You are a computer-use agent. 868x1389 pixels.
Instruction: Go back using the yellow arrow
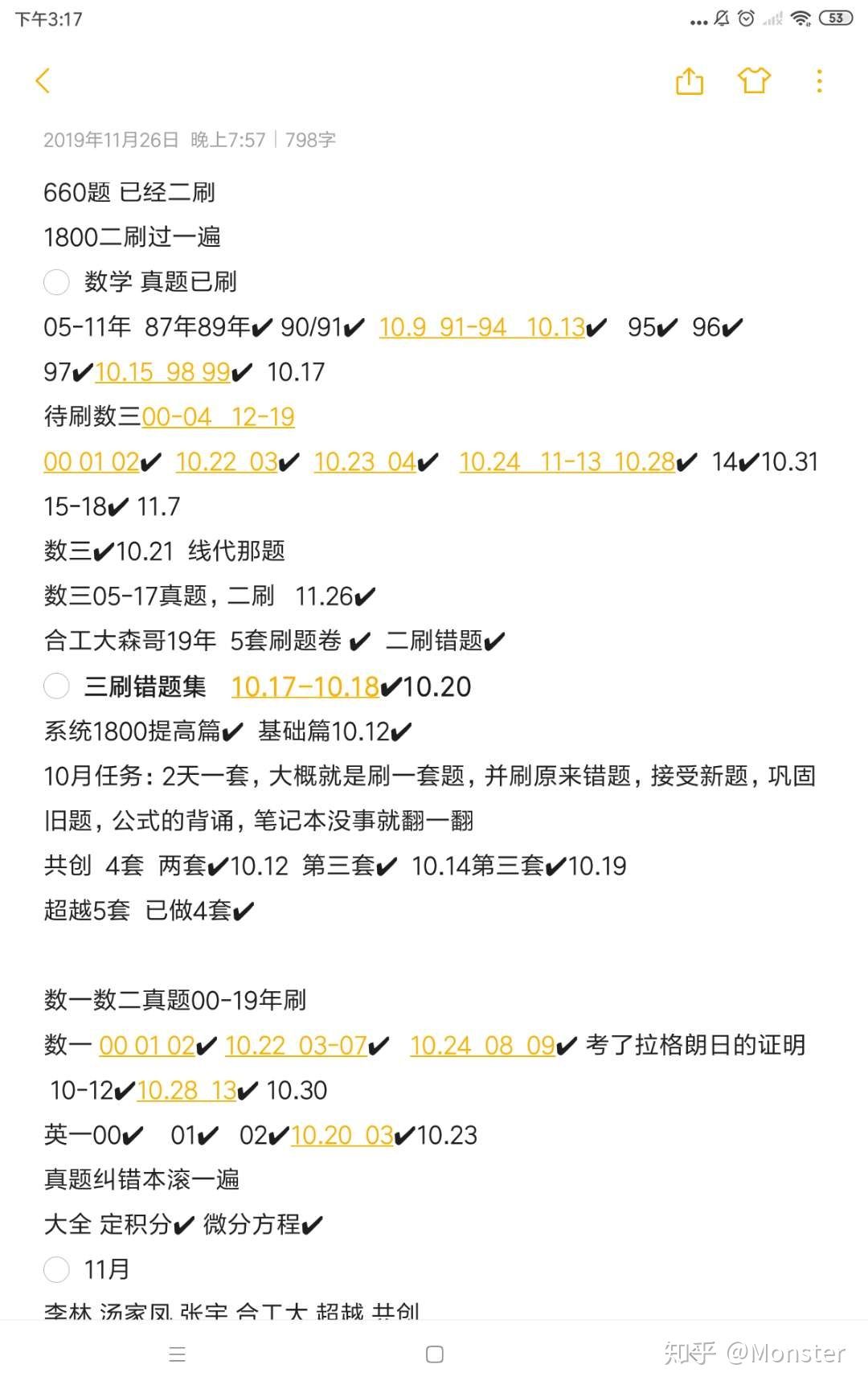[x=43, y=80]
